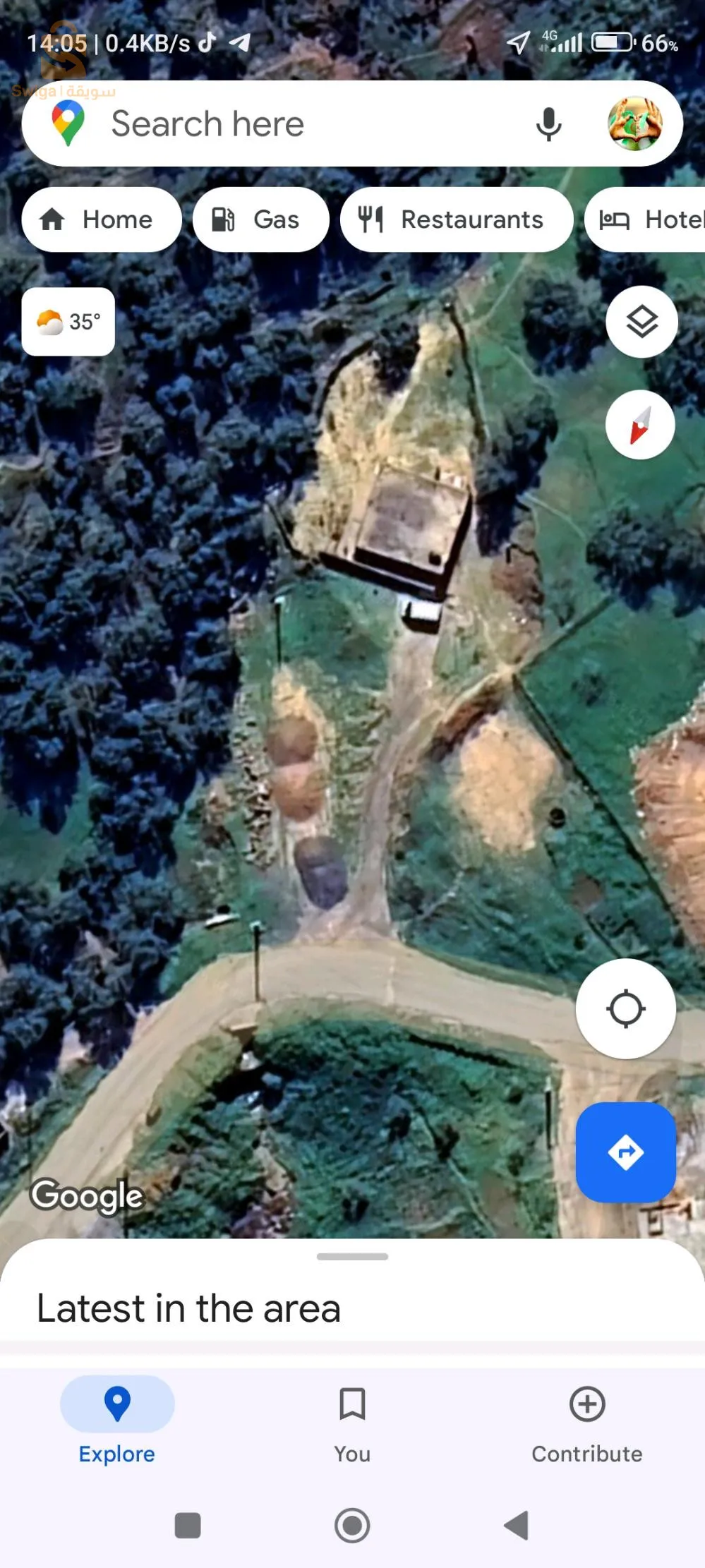
Task: Select the Gas station category icon
Action: pyautogui.click(x=260, y=219)
